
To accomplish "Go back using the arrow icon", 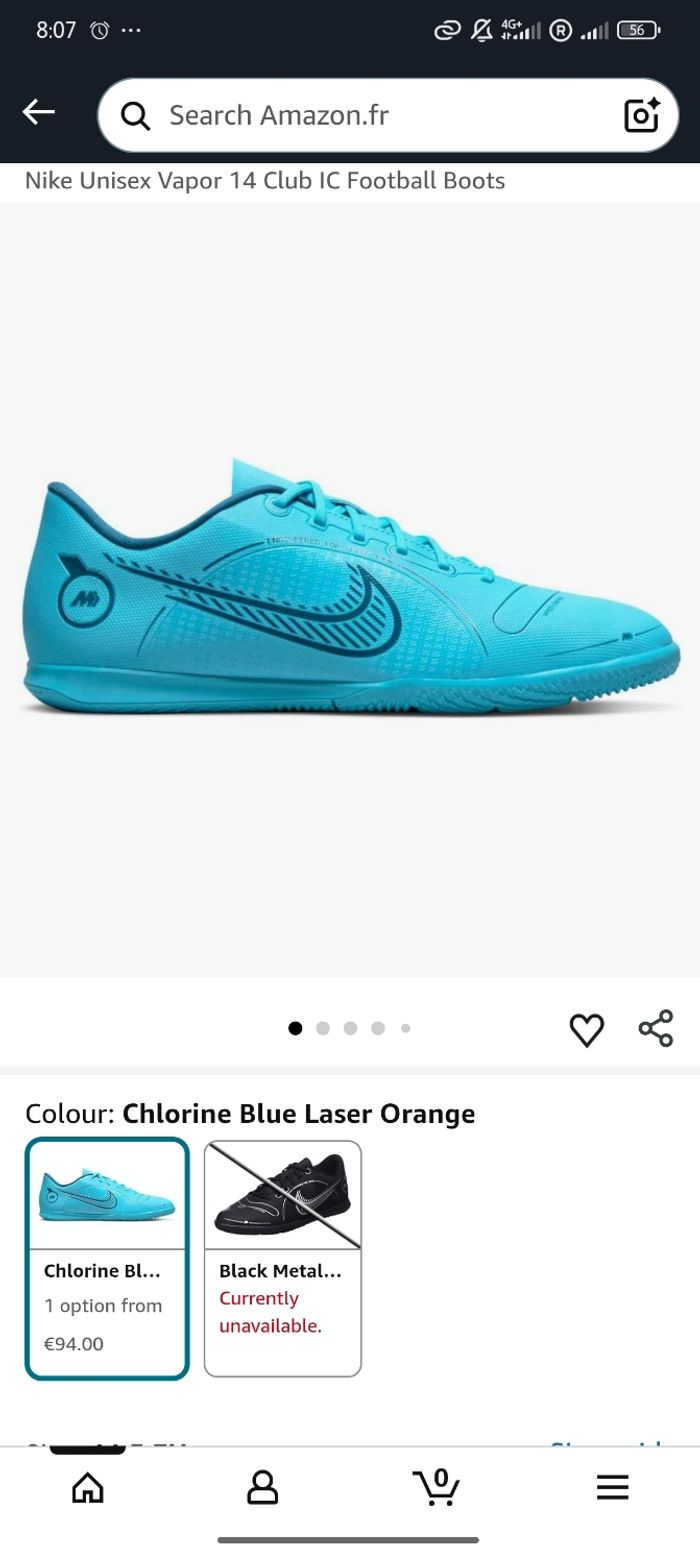I will click(39, 112).
